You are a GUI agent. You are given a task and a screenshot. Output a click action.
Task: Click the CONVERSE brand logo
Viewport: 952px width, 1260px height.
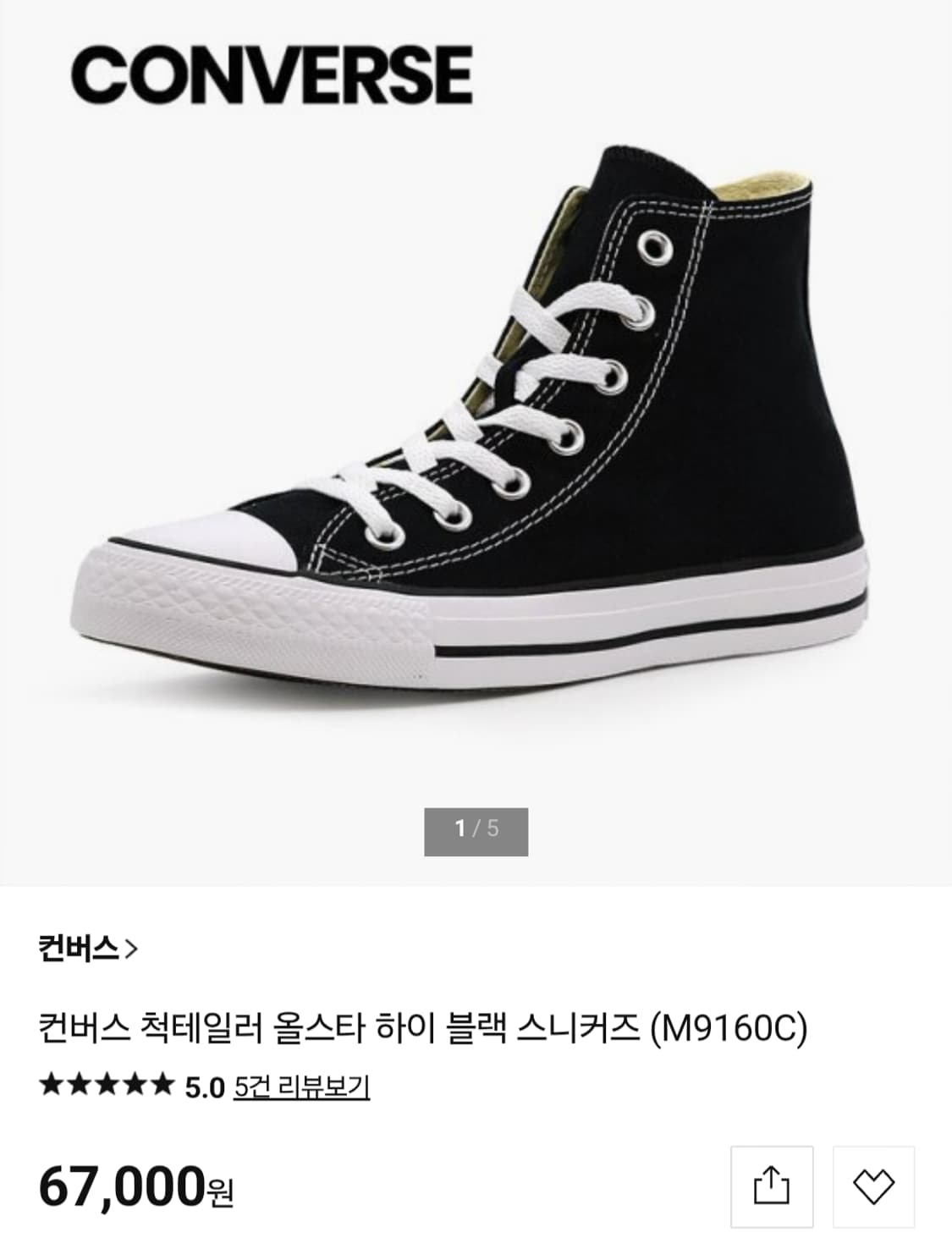[272, 74]
